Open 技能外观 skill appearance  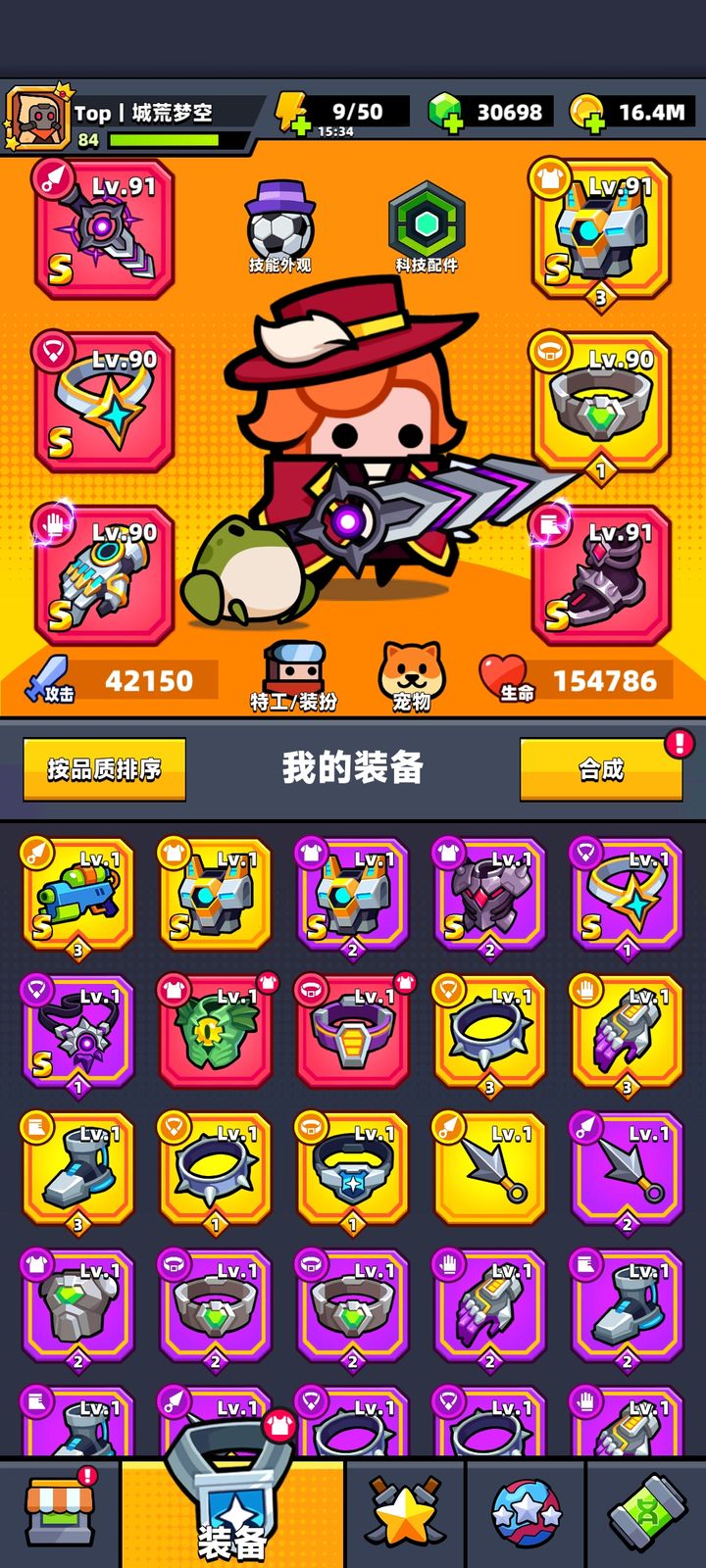280,227
